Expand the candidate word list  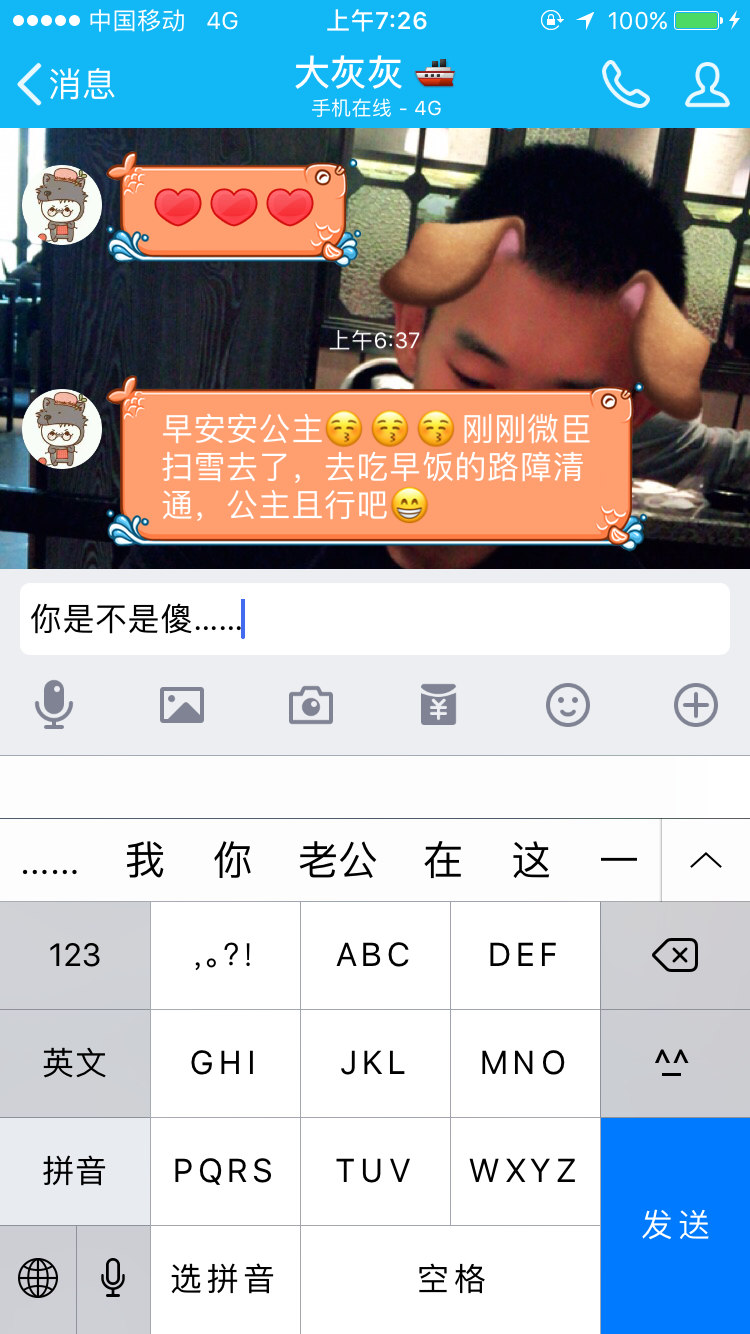point(705,860)
